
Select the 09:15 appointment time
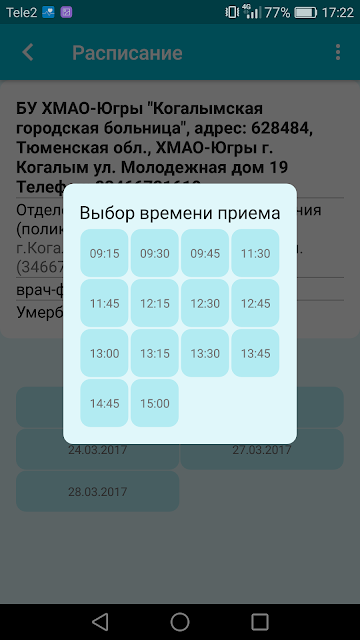click(104, 253)
